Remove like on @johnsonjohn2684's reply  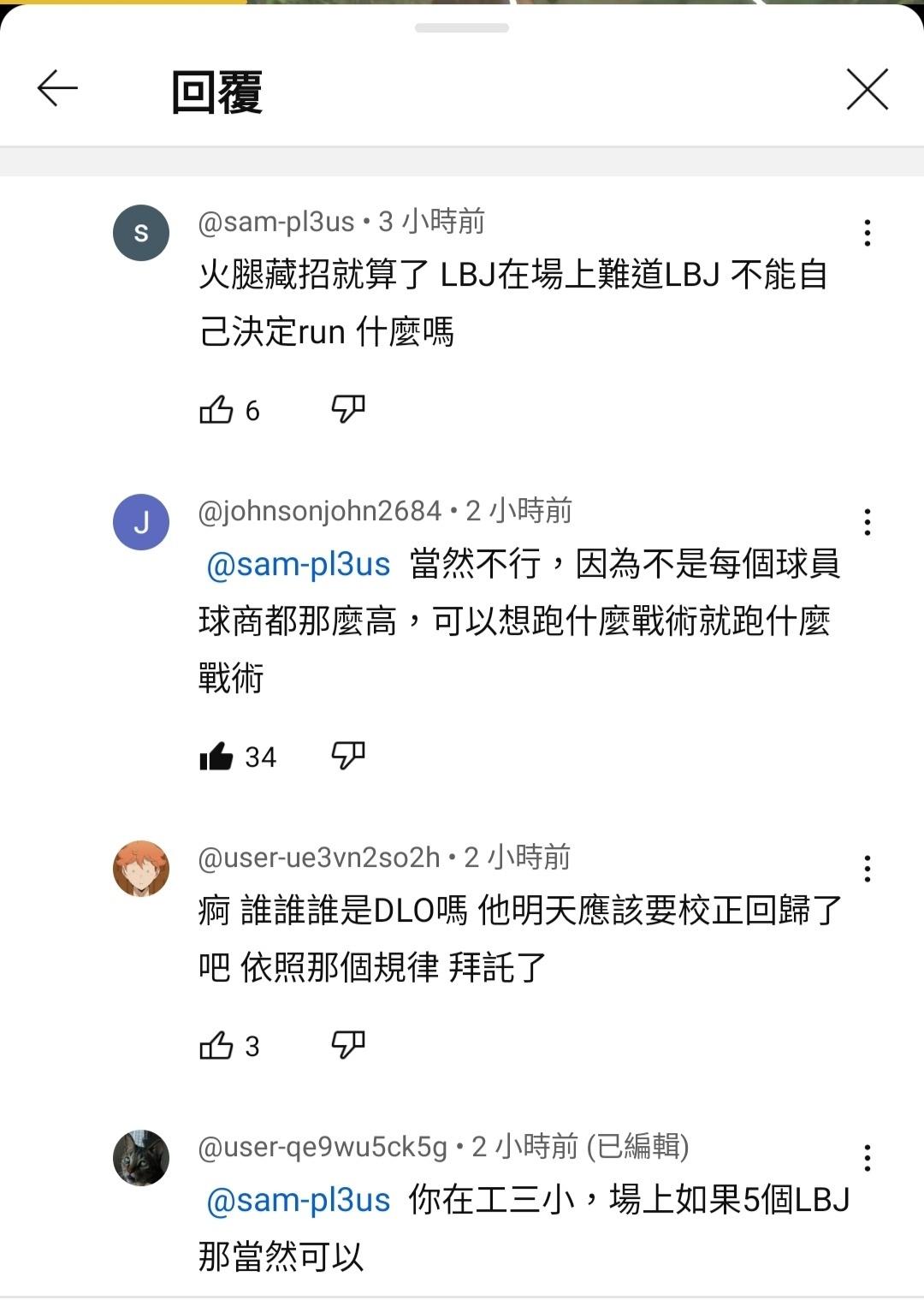[x=216, y=757]
